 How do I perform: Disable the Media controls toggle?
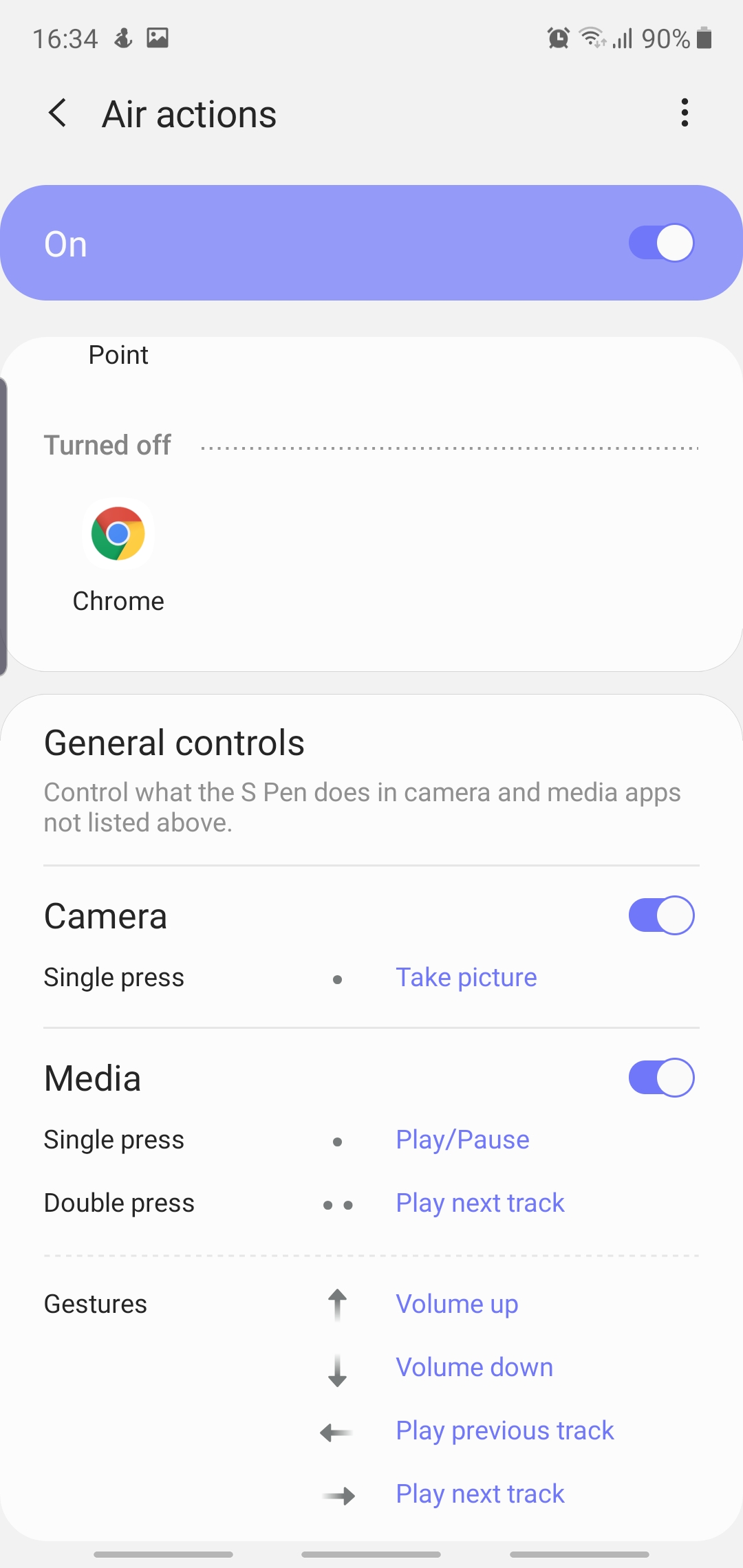click(660, 1078)
